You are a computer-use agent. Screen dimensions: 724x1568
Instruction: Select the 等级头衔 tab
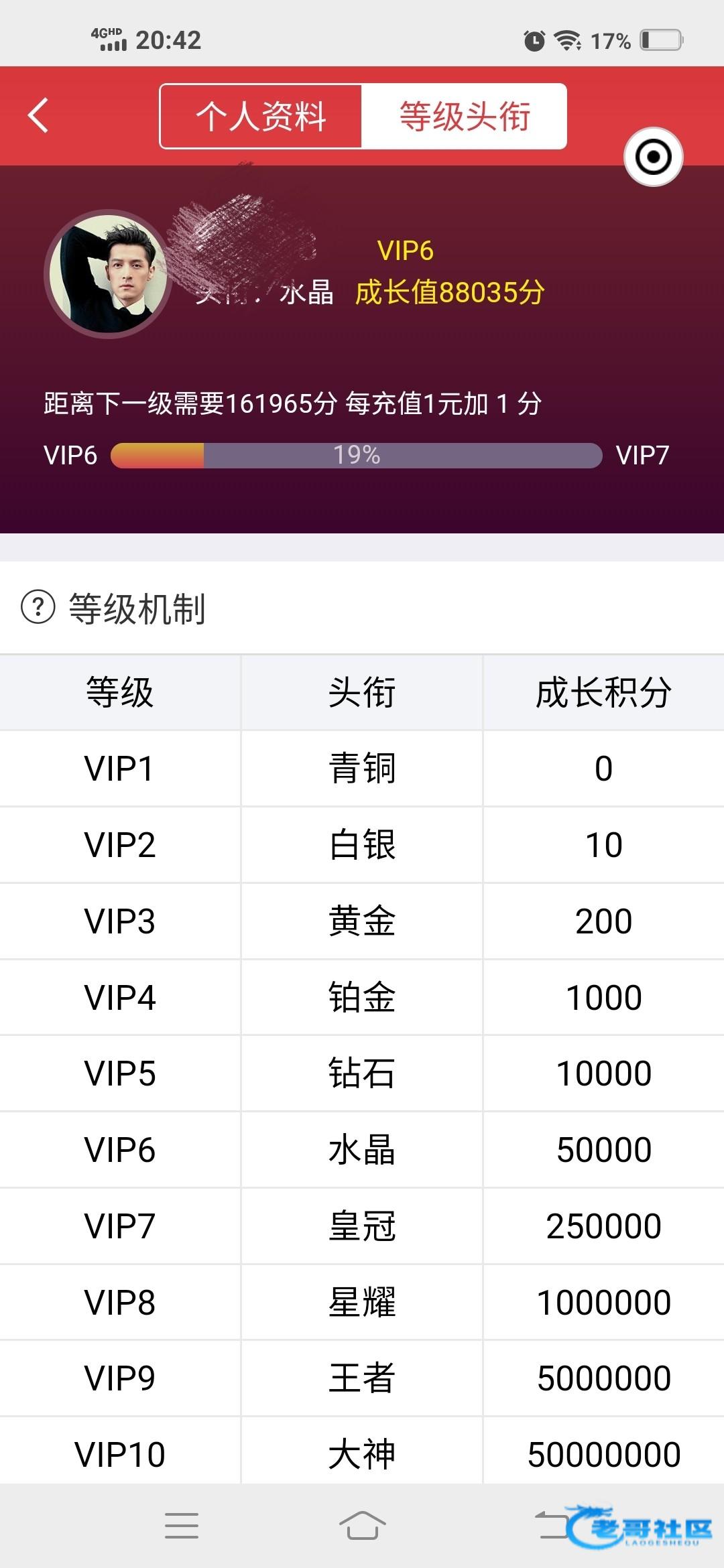pyautogui.click(x=464, y=116)
